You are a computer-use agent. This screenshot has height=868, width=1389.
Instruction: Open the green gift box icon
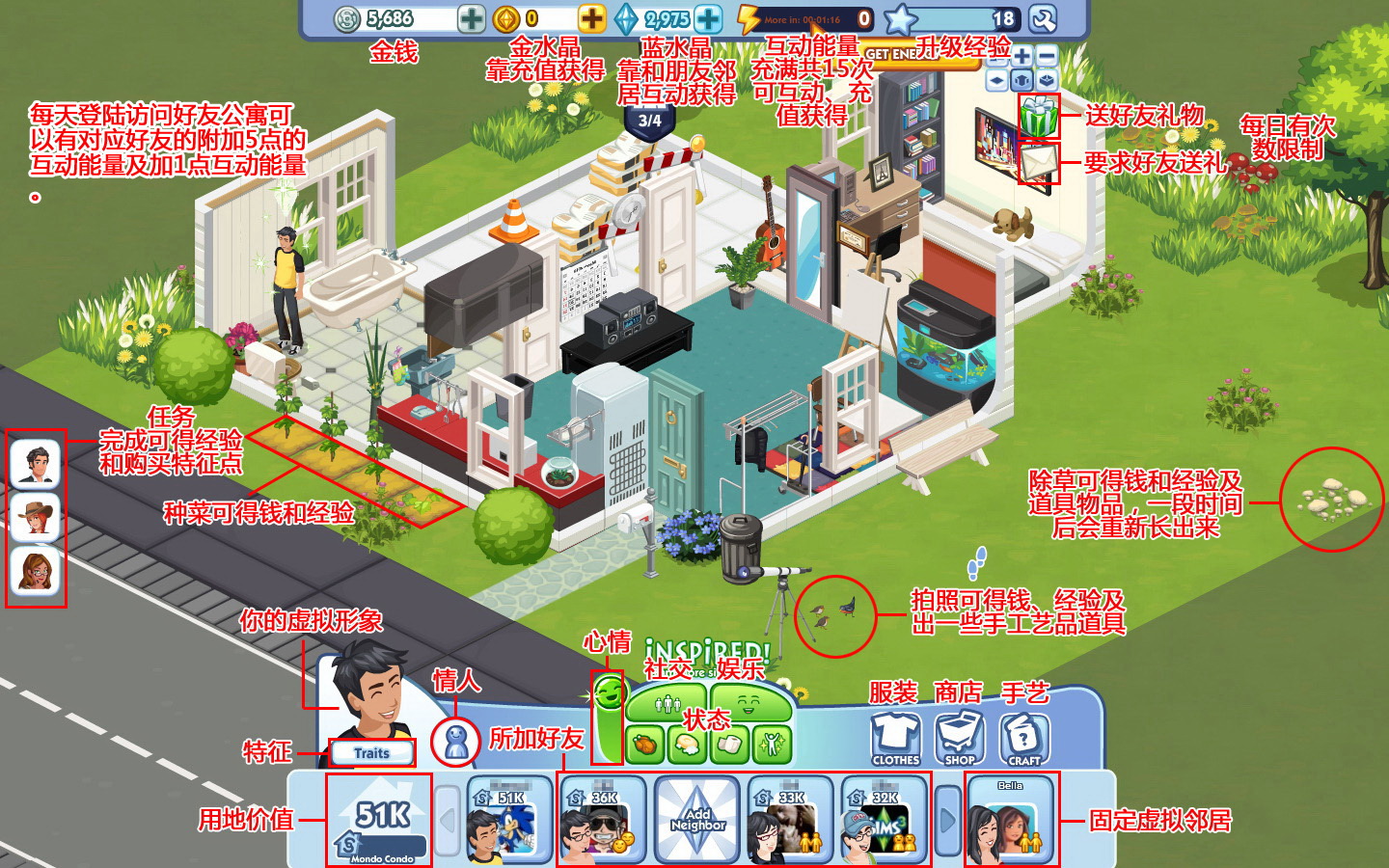point(1038,118)
